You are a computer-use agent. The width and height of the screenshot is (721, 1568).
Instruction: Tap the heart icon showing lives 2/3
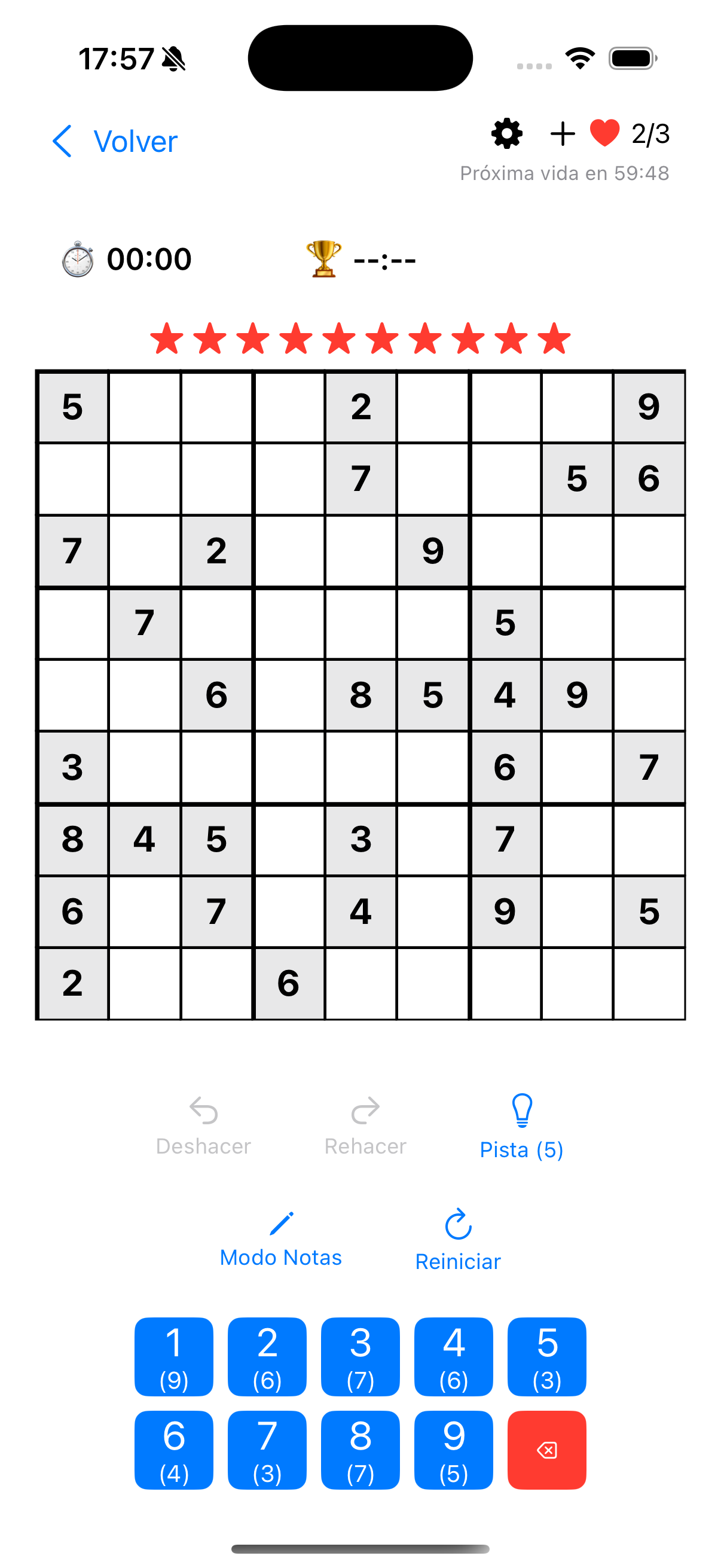(606, 133)
